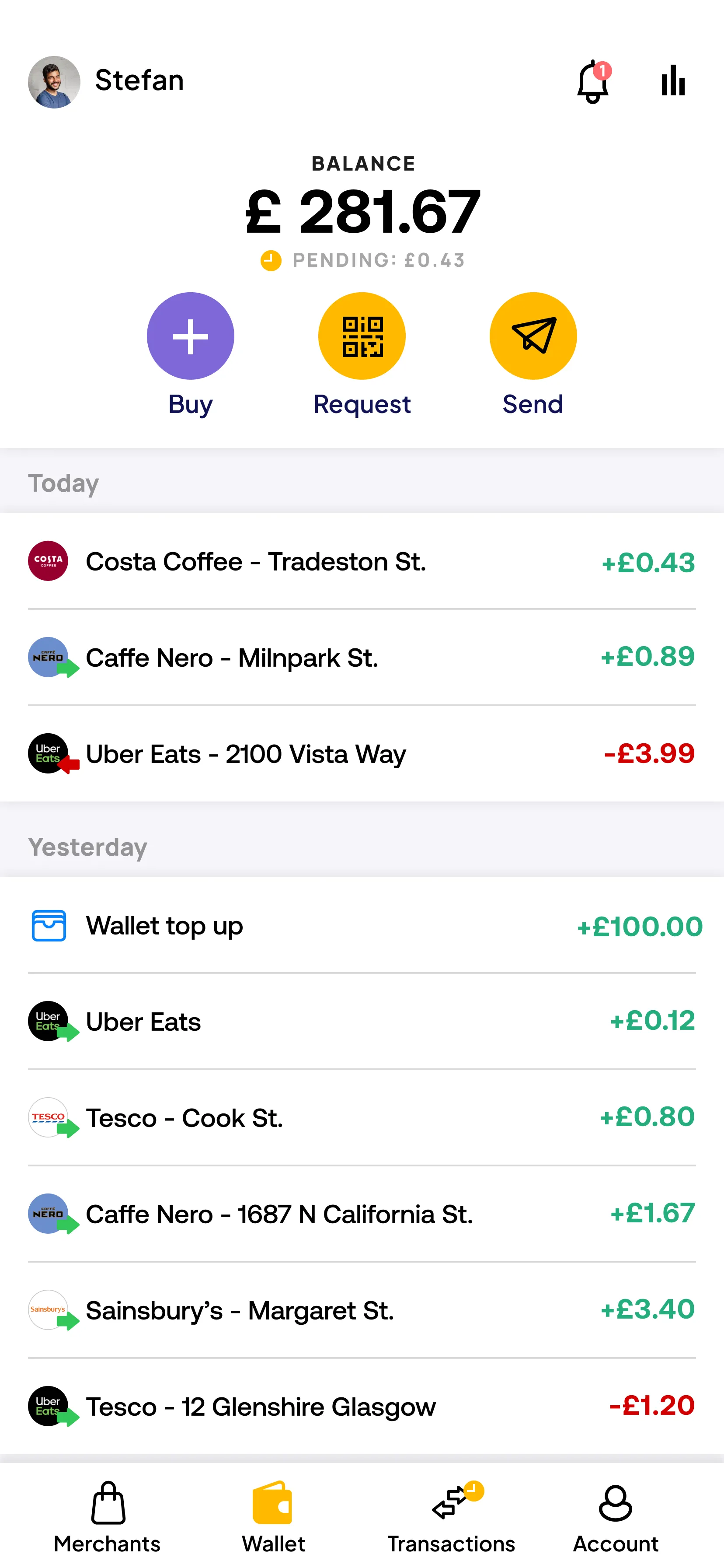Tap the Send money button

coord(533,336)
